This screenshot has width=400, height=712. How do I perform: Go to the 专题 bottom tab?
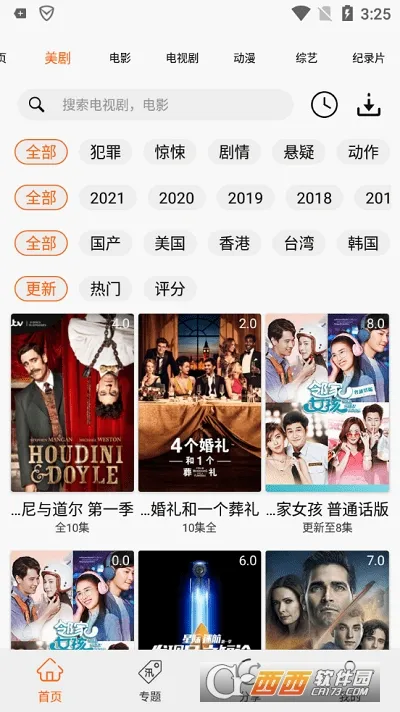150,681
